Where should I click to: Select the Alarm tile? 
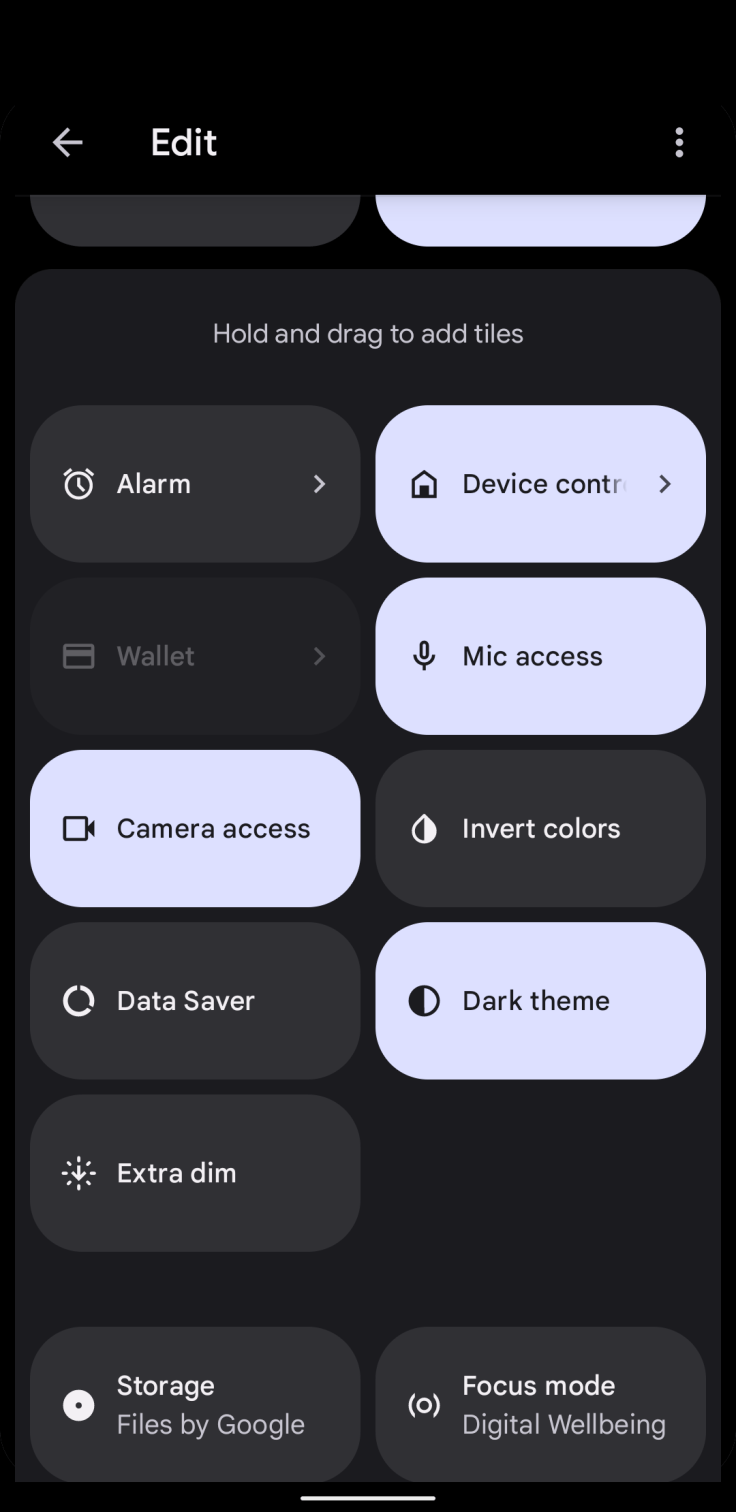[195, 484]
